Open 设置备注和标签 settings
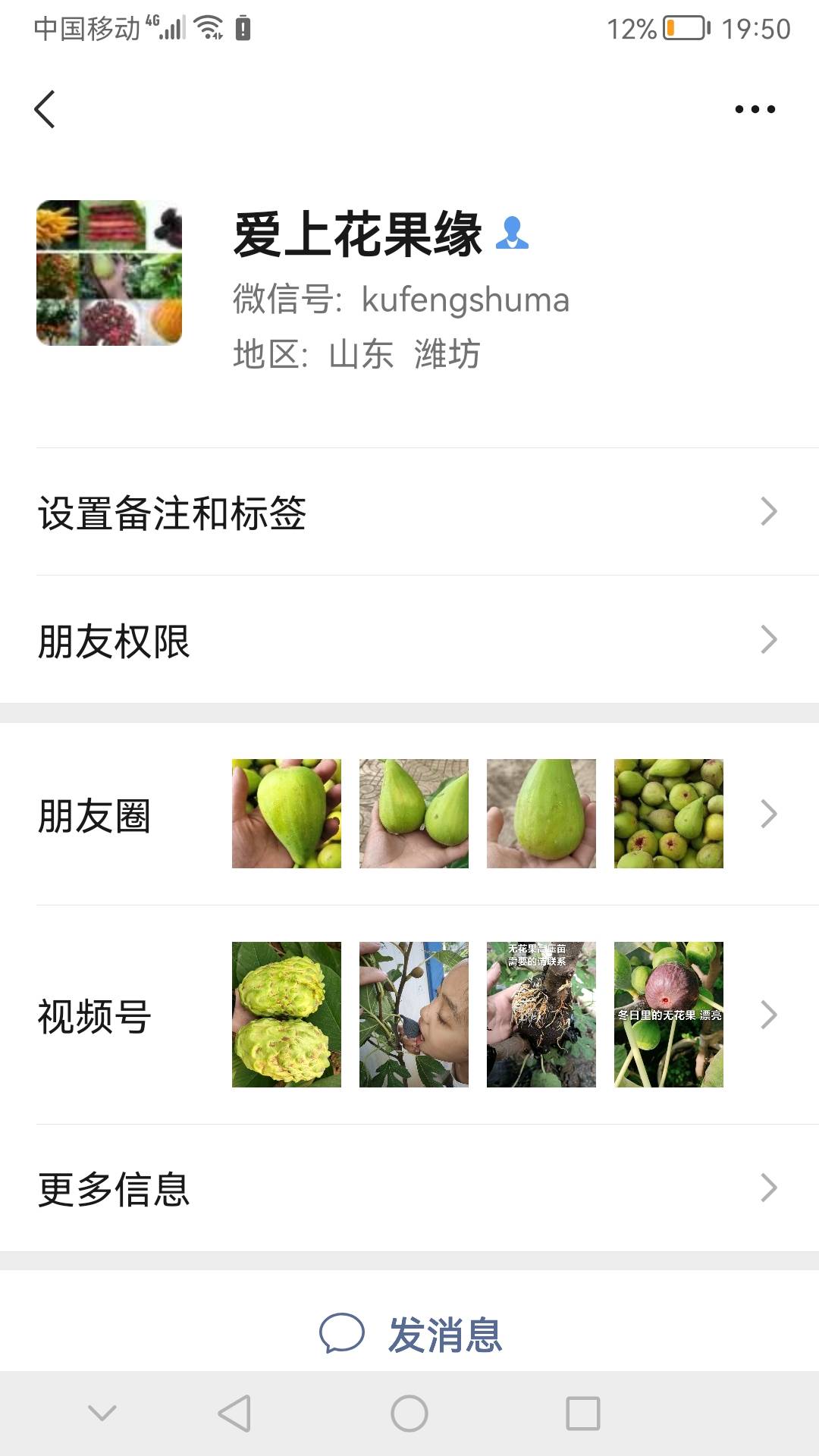This screenshot has height=1456, width=819. [409, 513]
